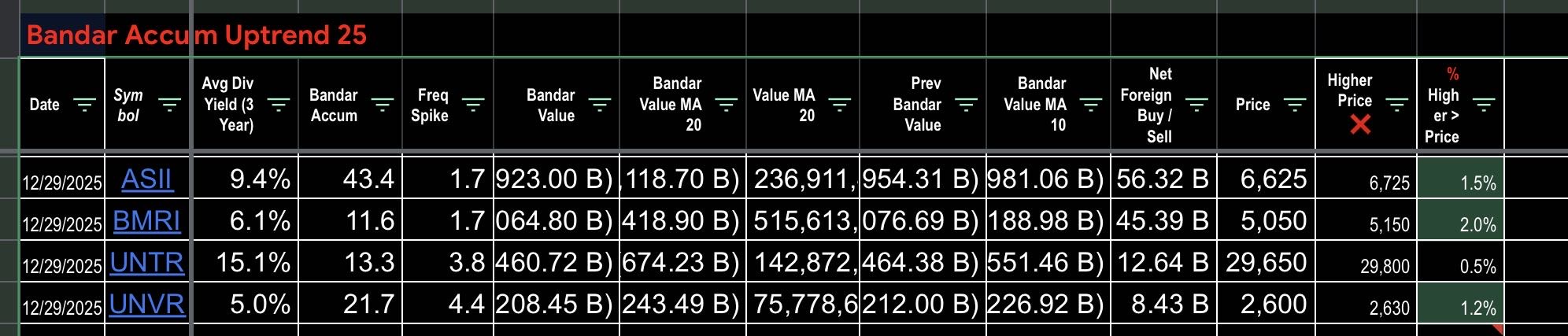Filter the Avg Div Yield column
The width and height of the screenshot is (1568, 336).
click(x=279, y=105)
